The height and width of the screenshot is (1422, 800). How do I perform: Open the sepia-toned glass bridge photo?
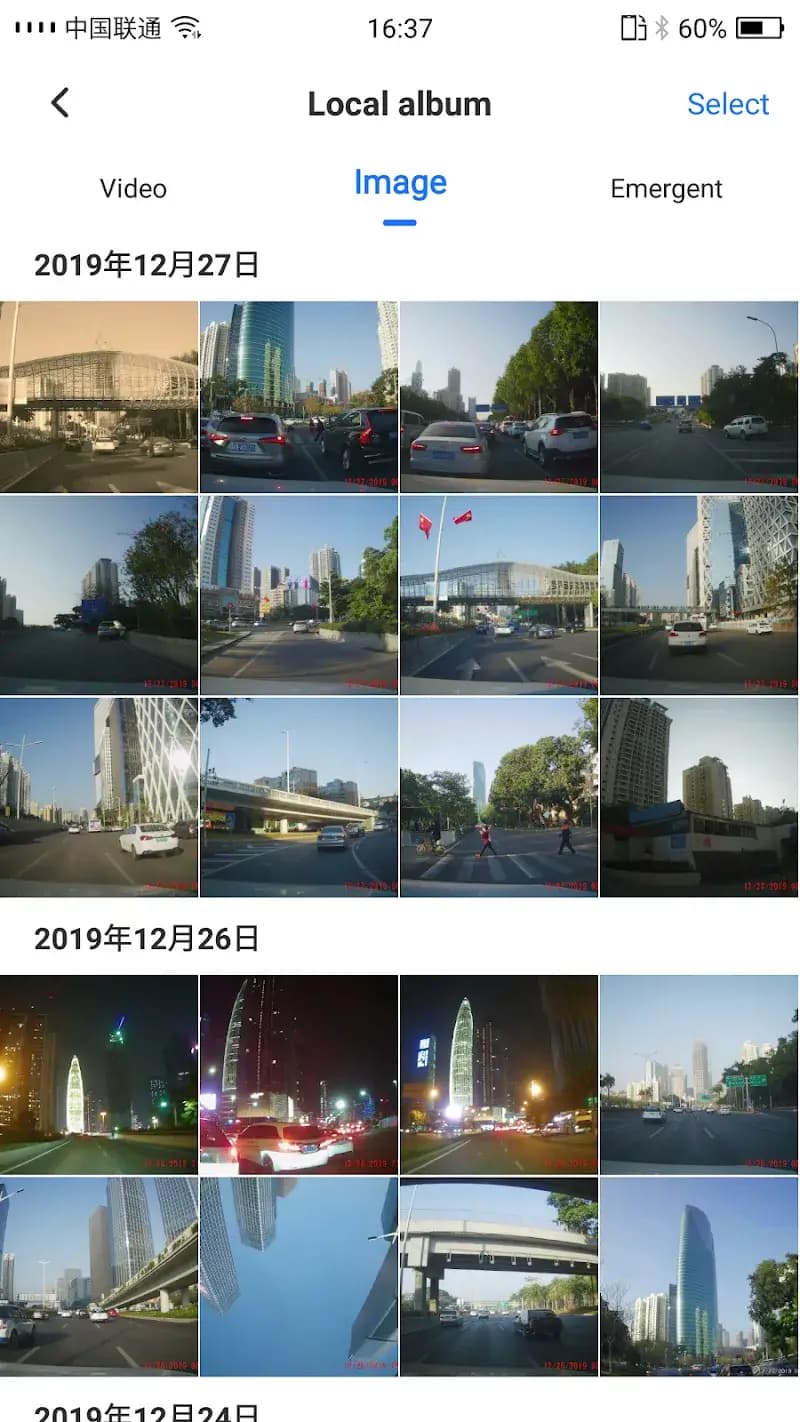point(99,397)
